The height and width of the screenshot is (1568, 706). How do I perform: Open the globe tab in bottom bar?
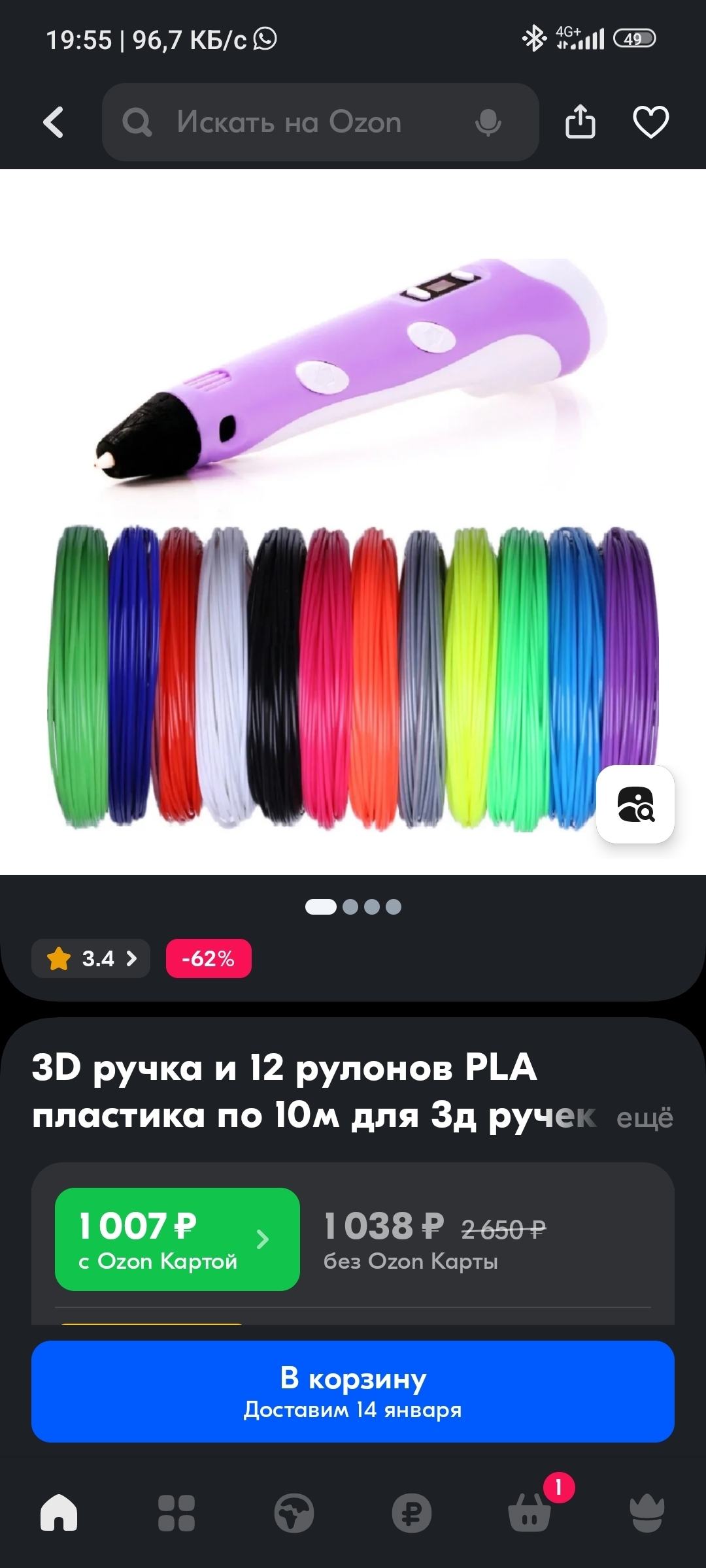pos(294,1513)
